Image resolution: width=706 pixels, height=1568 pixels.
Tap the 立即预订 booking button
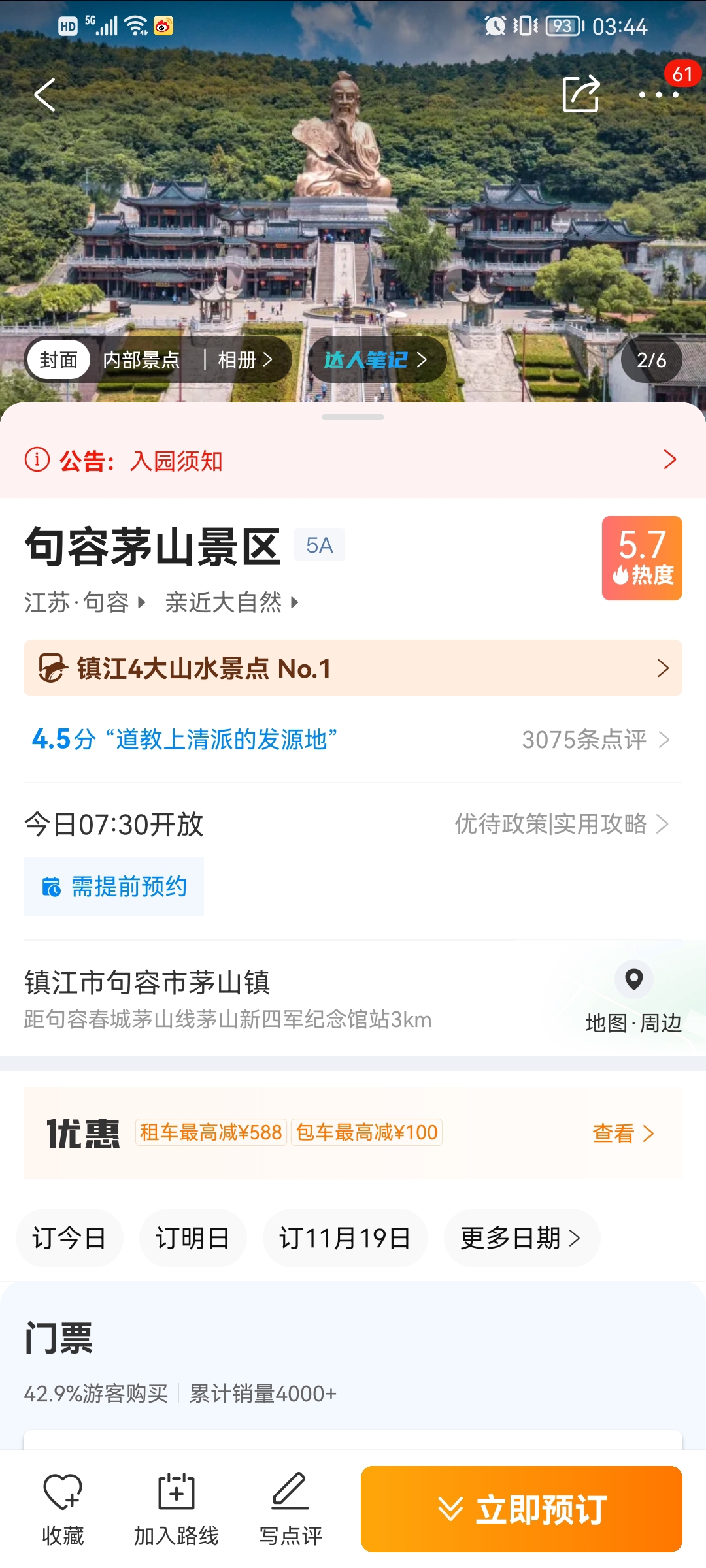pyautogui.click(x=521, y=1509)
